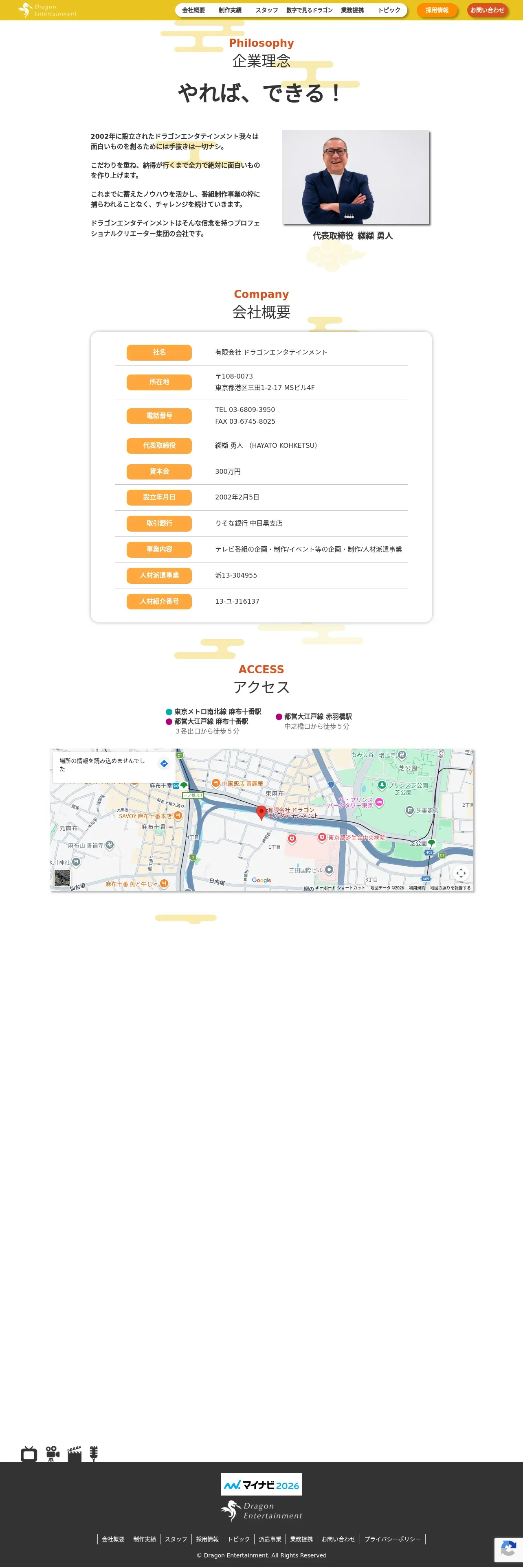Open 業務提携 in the top navigation
The height and width of the screenshot is (1568, 523).
pos(352,10)
